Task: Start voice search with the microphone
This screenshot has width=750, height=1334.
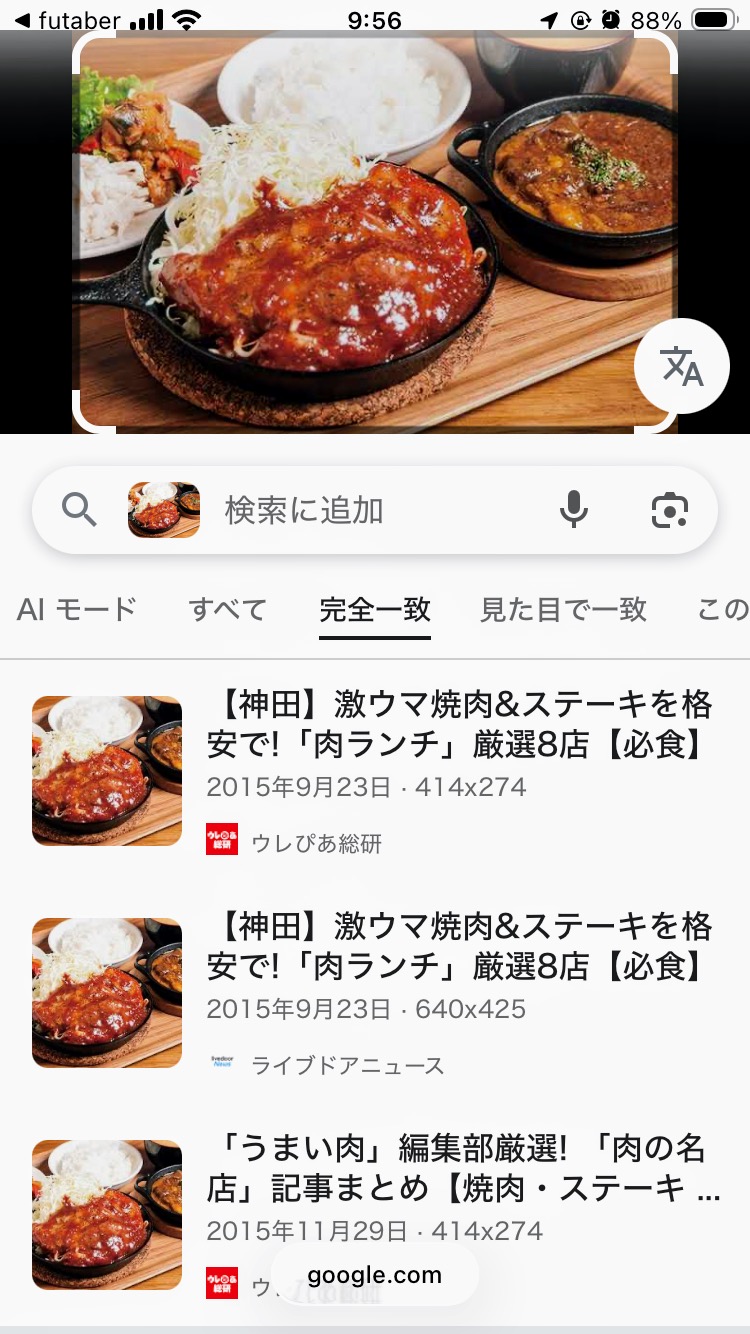Action: (573, 510)
